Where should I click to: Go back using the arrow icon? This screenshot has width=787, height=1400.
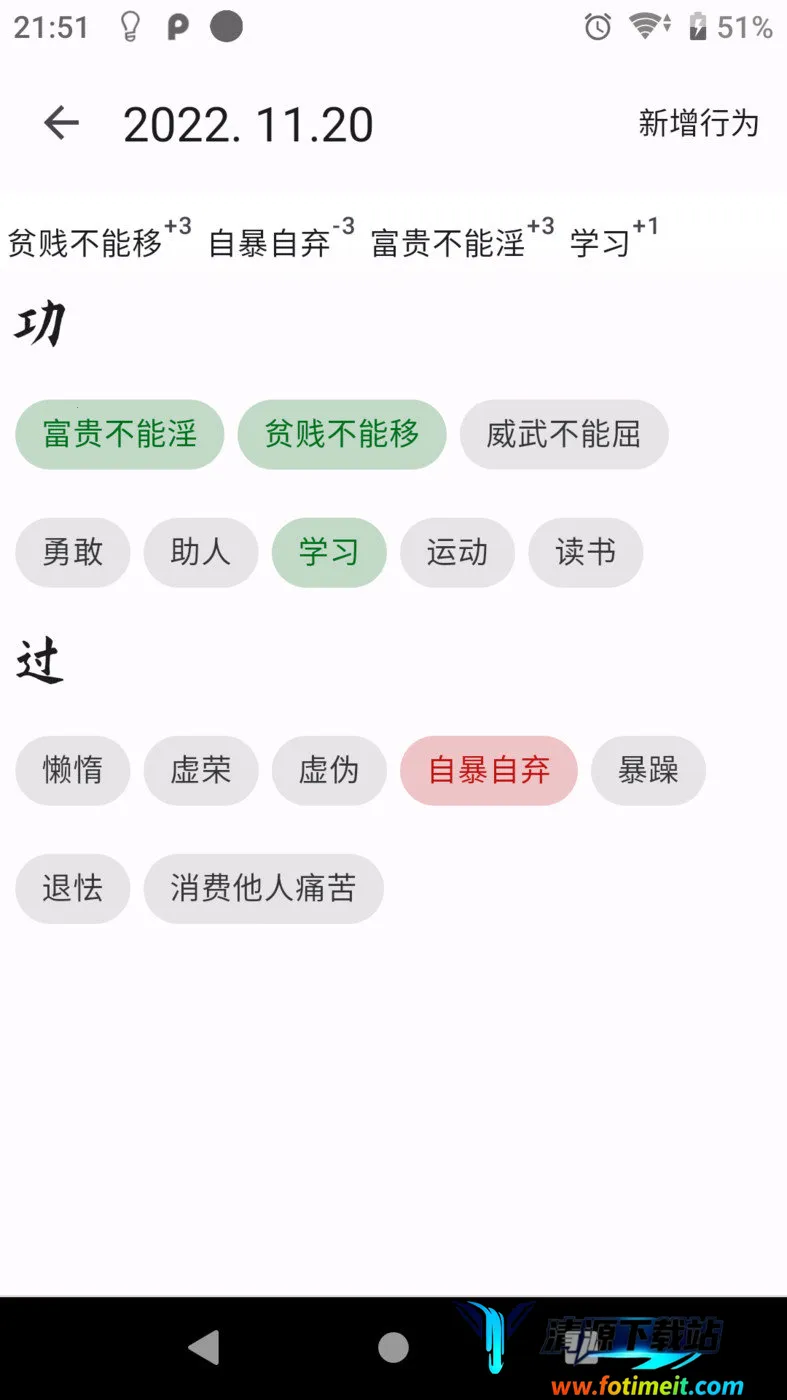[x=61, y=123]
